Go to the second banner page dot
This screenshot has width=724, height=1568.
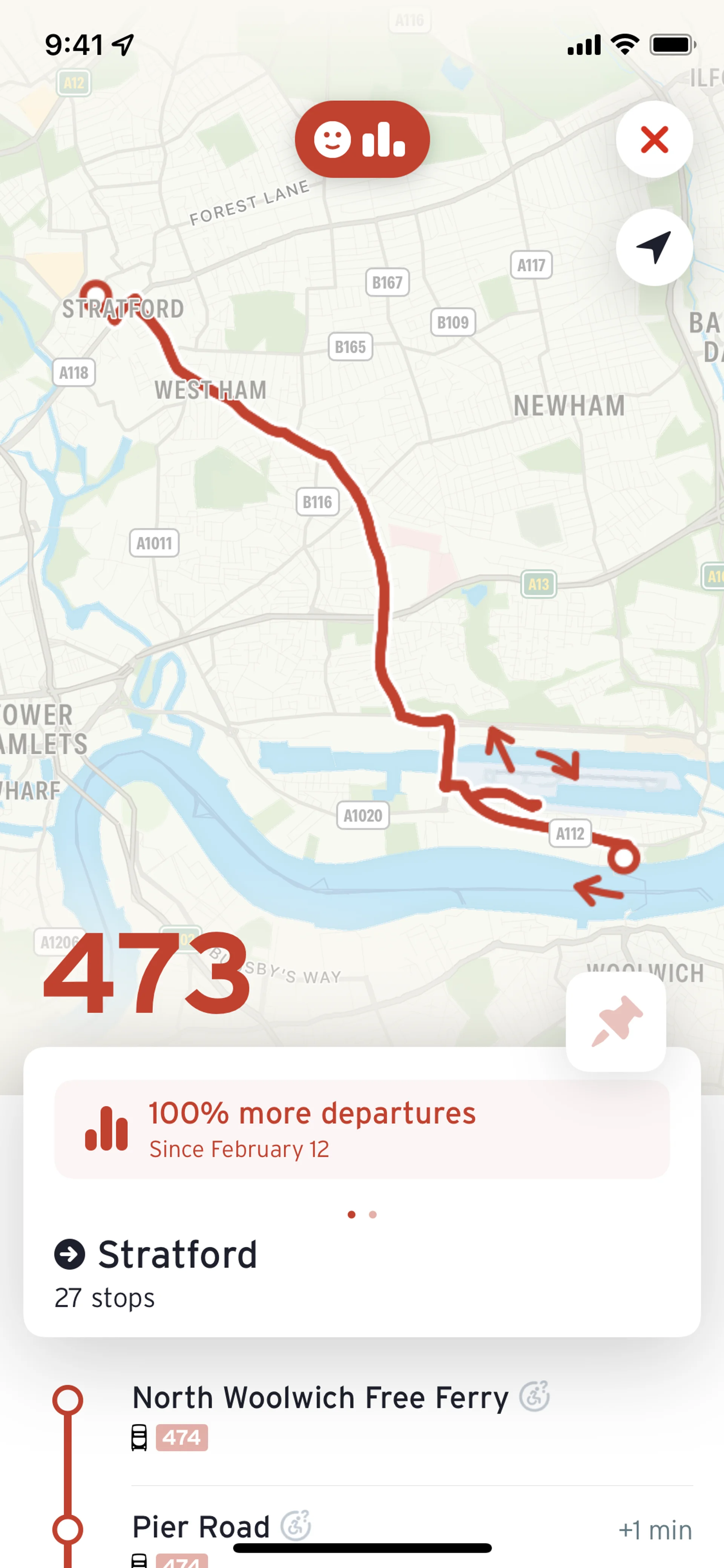click(373, 1214)
